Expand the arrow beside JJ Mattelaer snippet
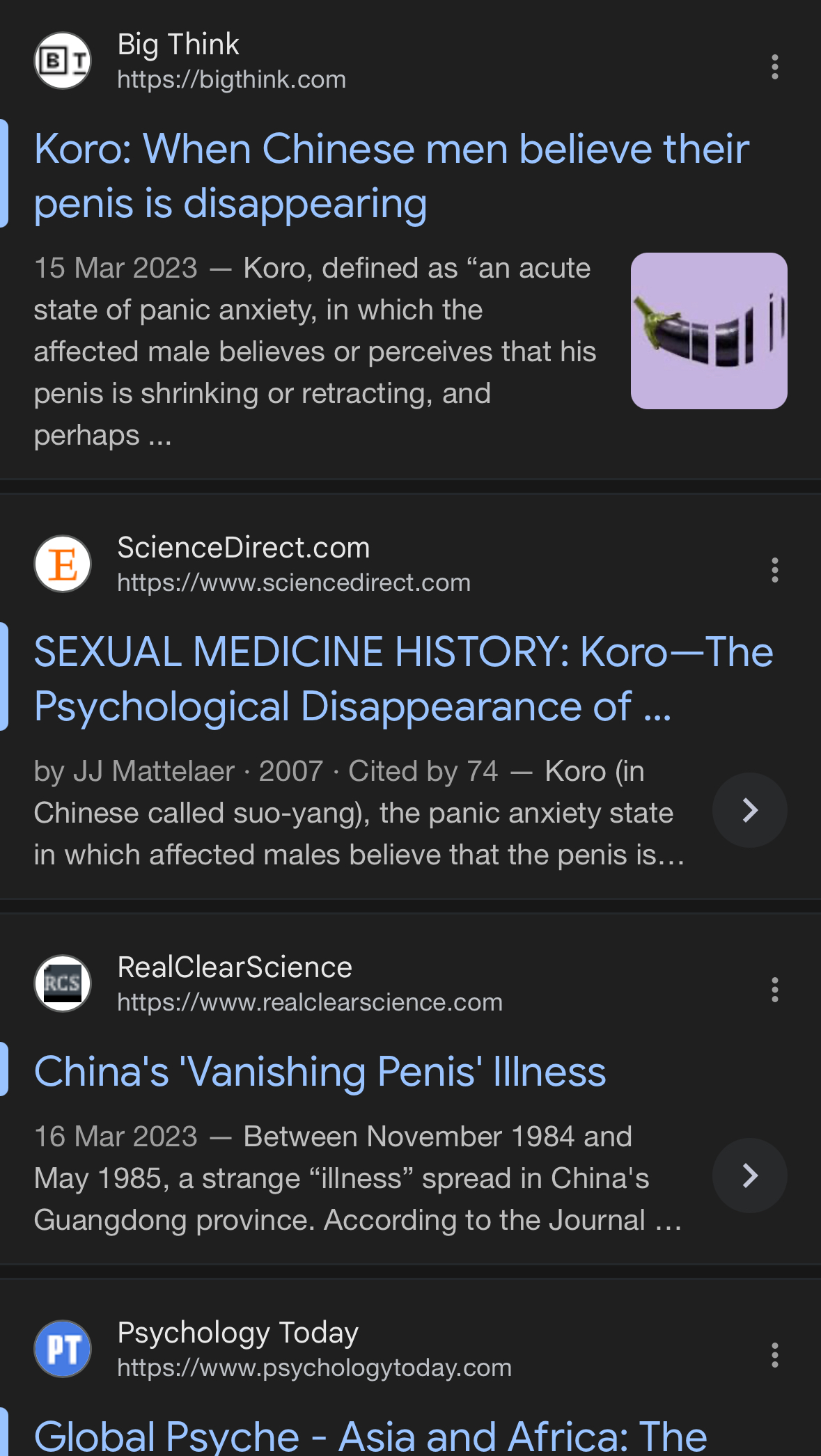 coord(749,810)
